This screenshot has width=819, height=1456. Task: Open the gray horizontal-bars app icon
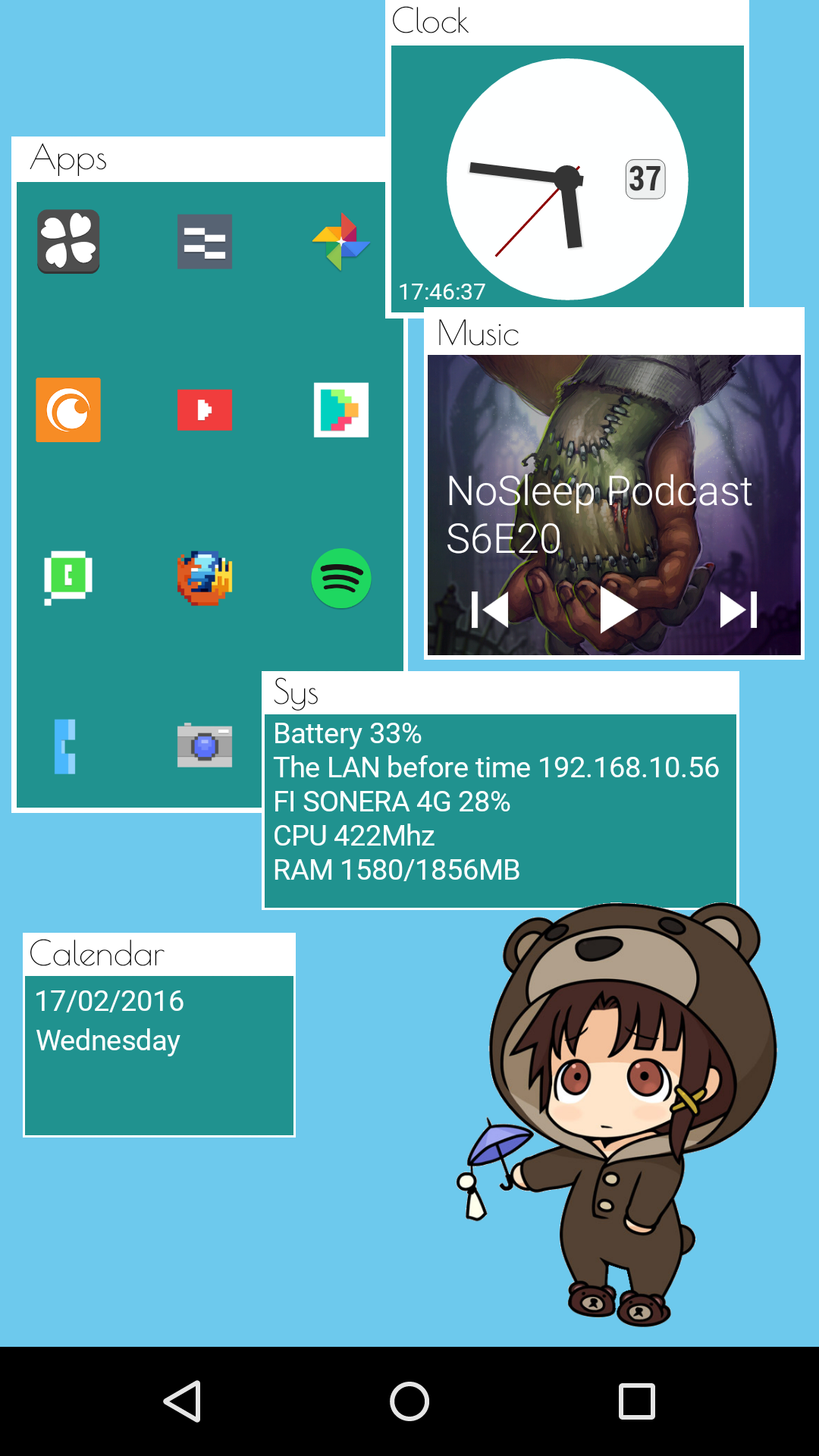pyautogui.click(x=205, y=242)
